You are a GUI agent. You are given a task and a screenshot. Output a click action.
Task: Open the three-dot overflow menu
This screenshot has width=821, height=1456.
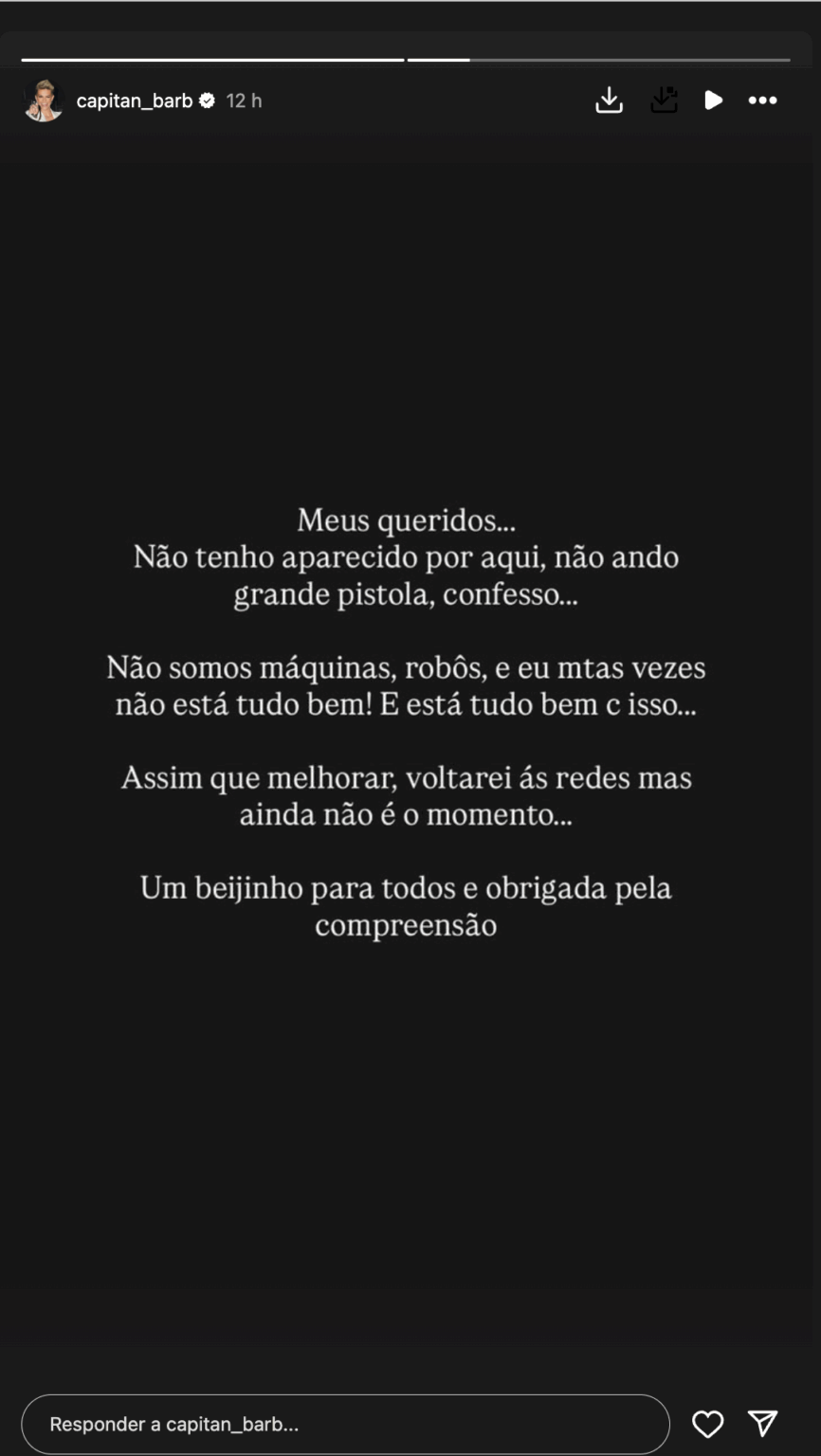click(762, 100)
